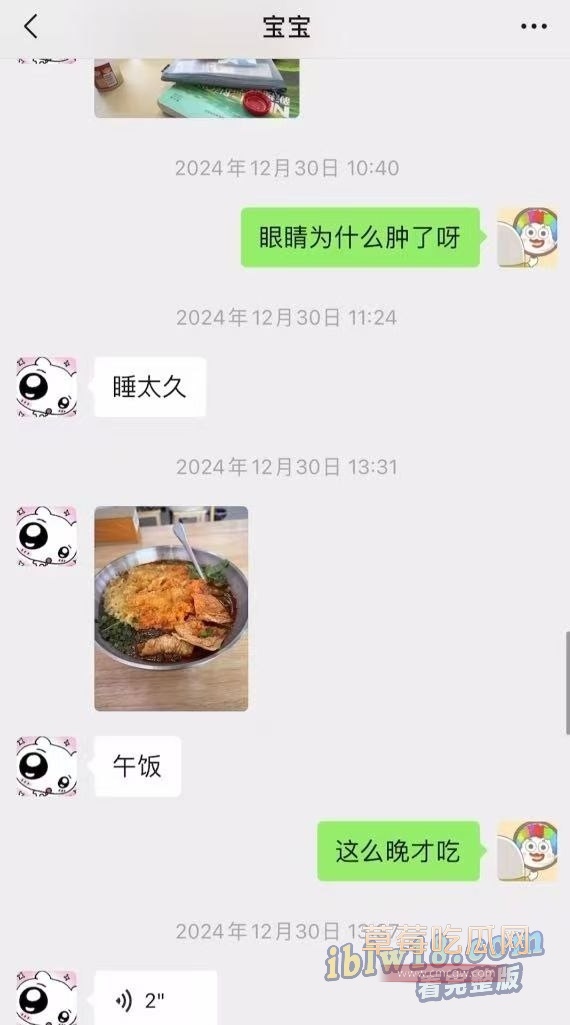
Task: Open the noodle bowl photo message
Action: (x=171, y=608)
